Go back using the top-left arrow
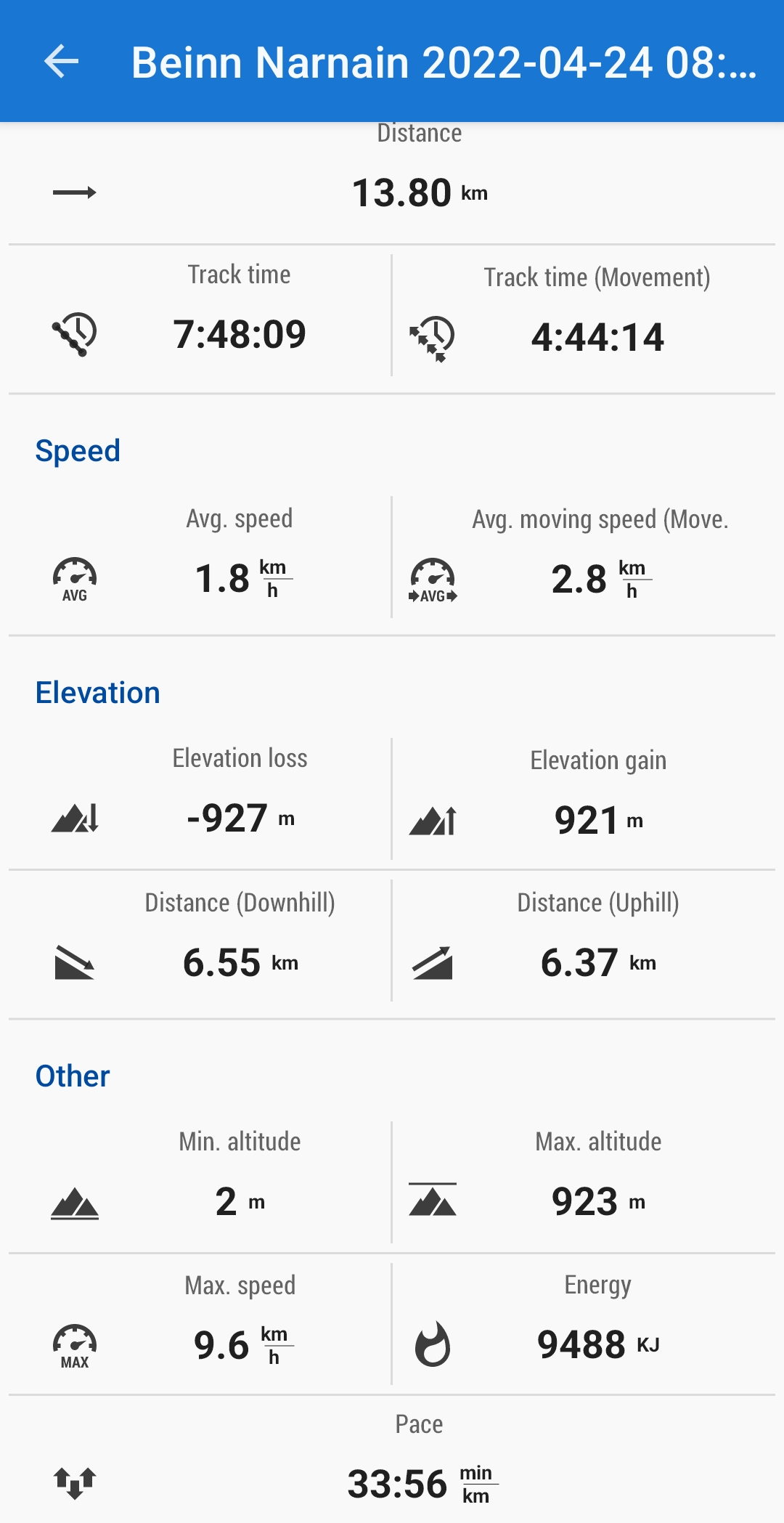 (61, 61)
